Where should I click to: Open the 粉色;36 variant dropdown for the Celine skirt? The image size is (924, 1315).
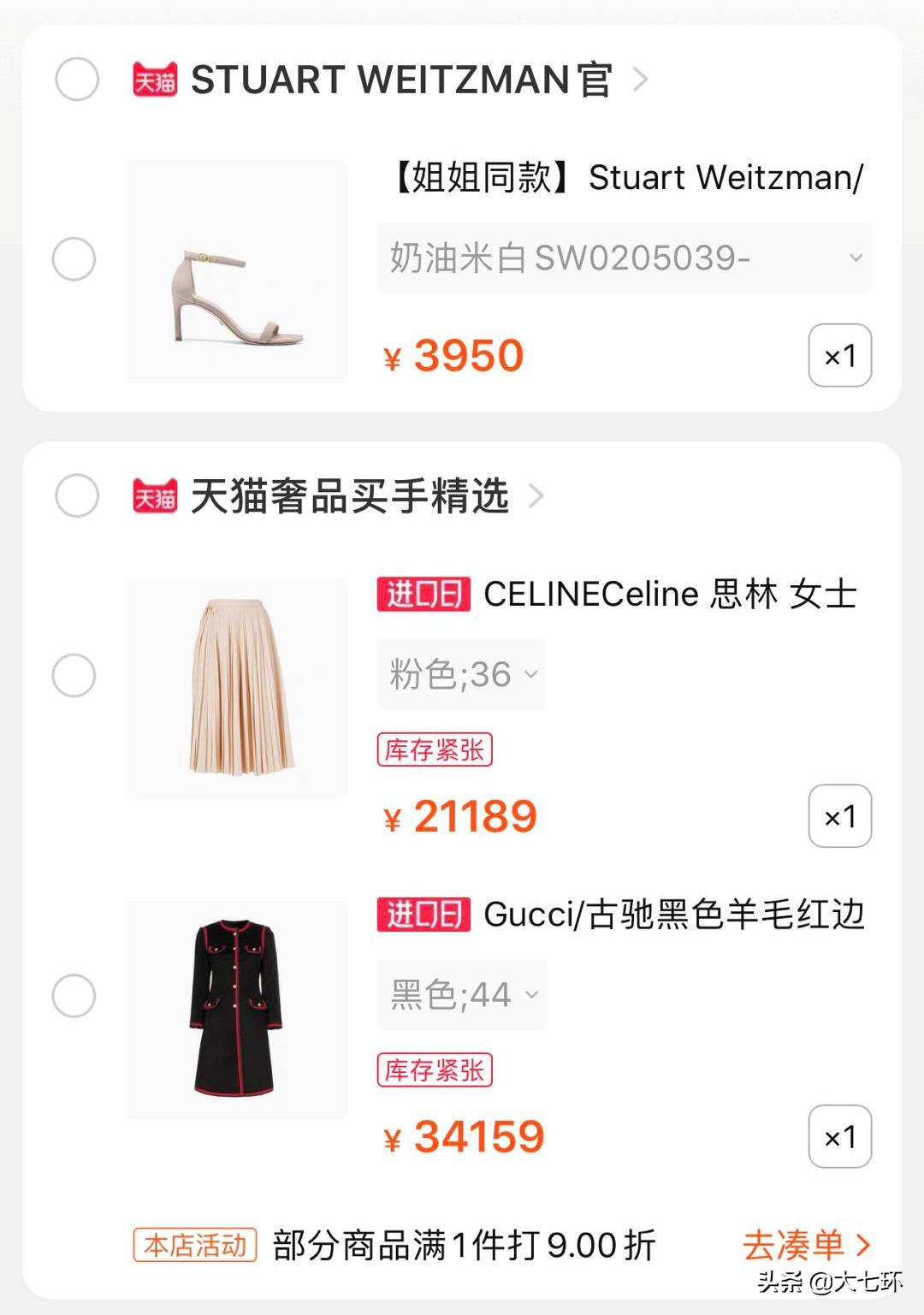click(460, 672)
